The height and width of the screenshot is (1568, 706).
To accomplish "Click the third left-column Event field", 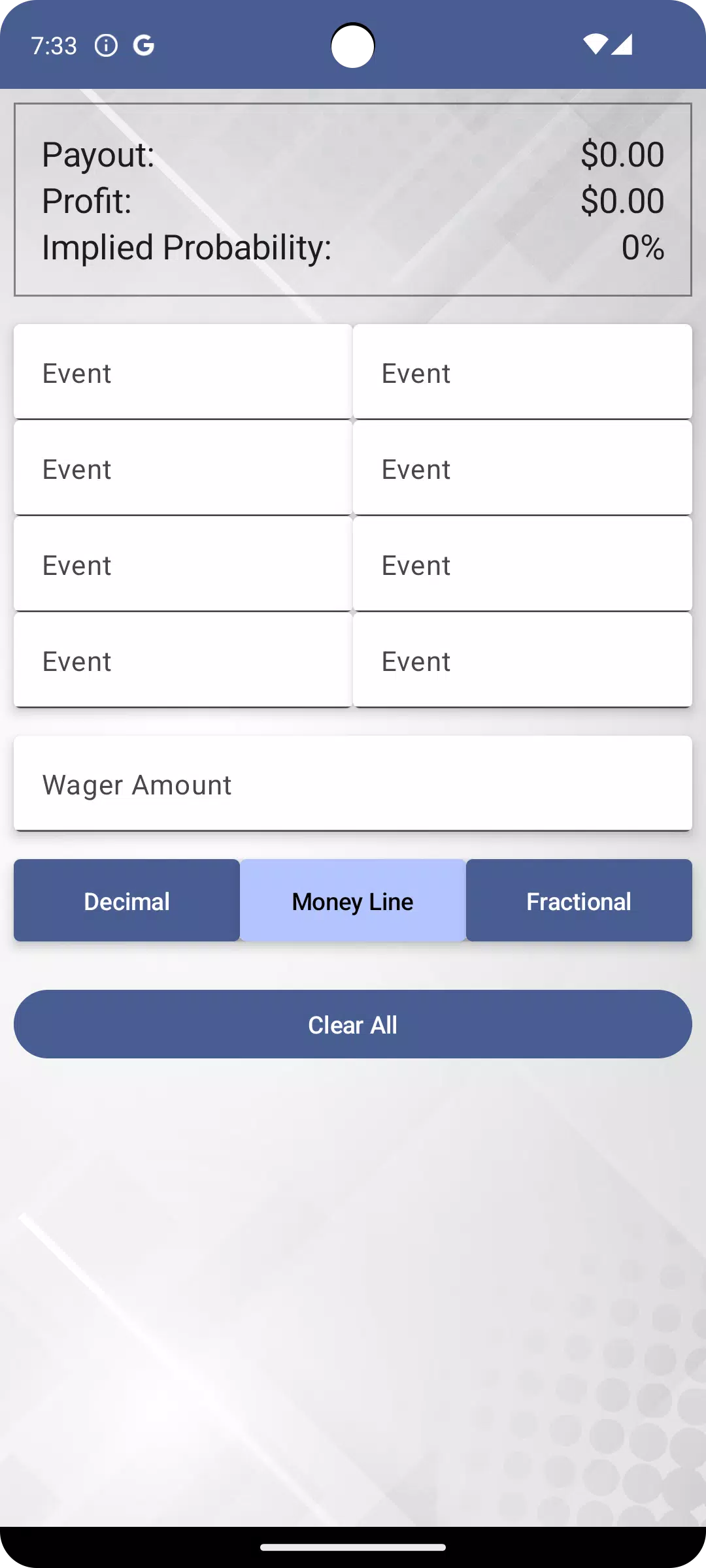I will [182, 564].
